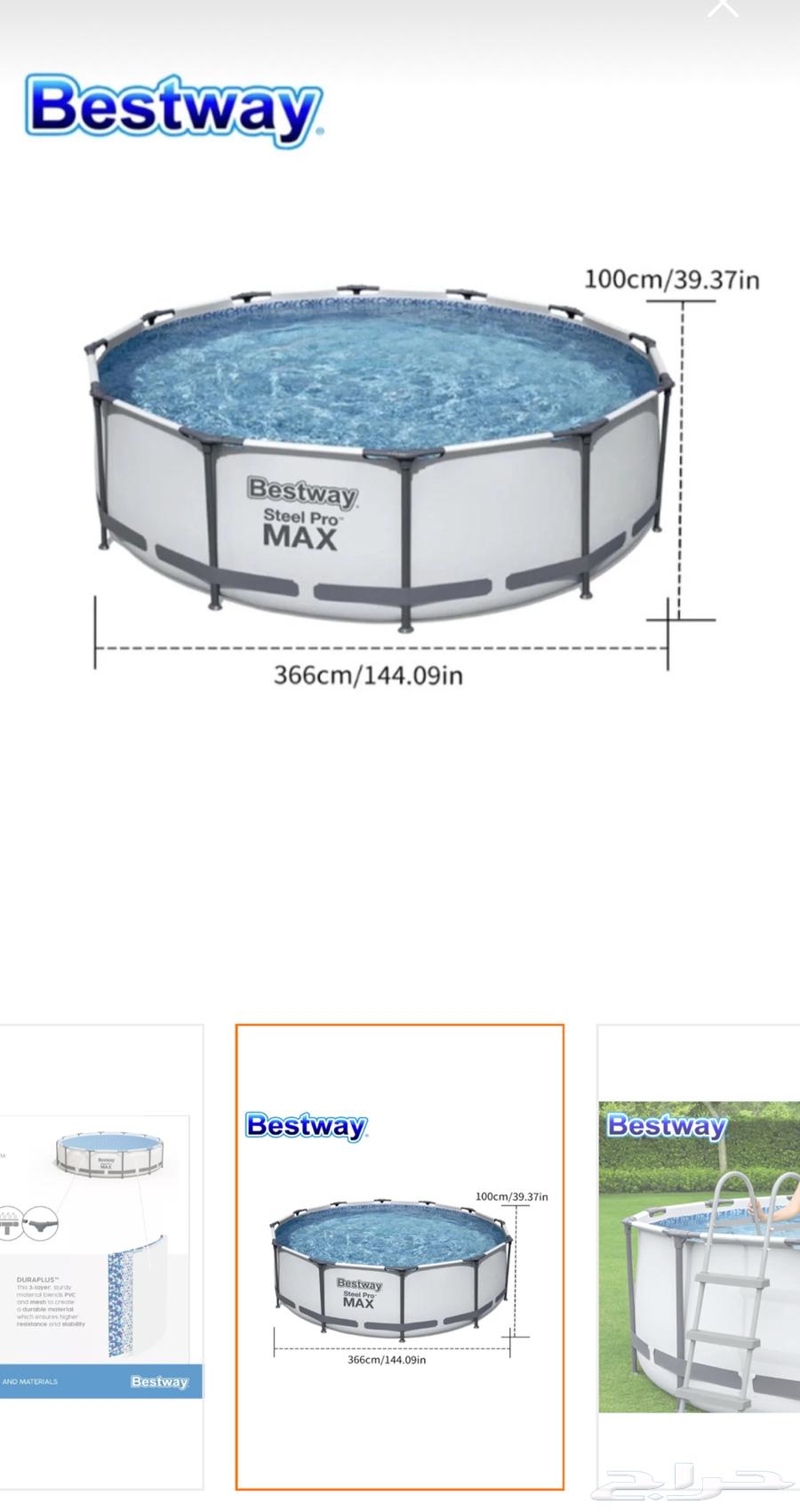
Task: Click the small pool diagram in left thumbnail
Action: (111, 1156)
